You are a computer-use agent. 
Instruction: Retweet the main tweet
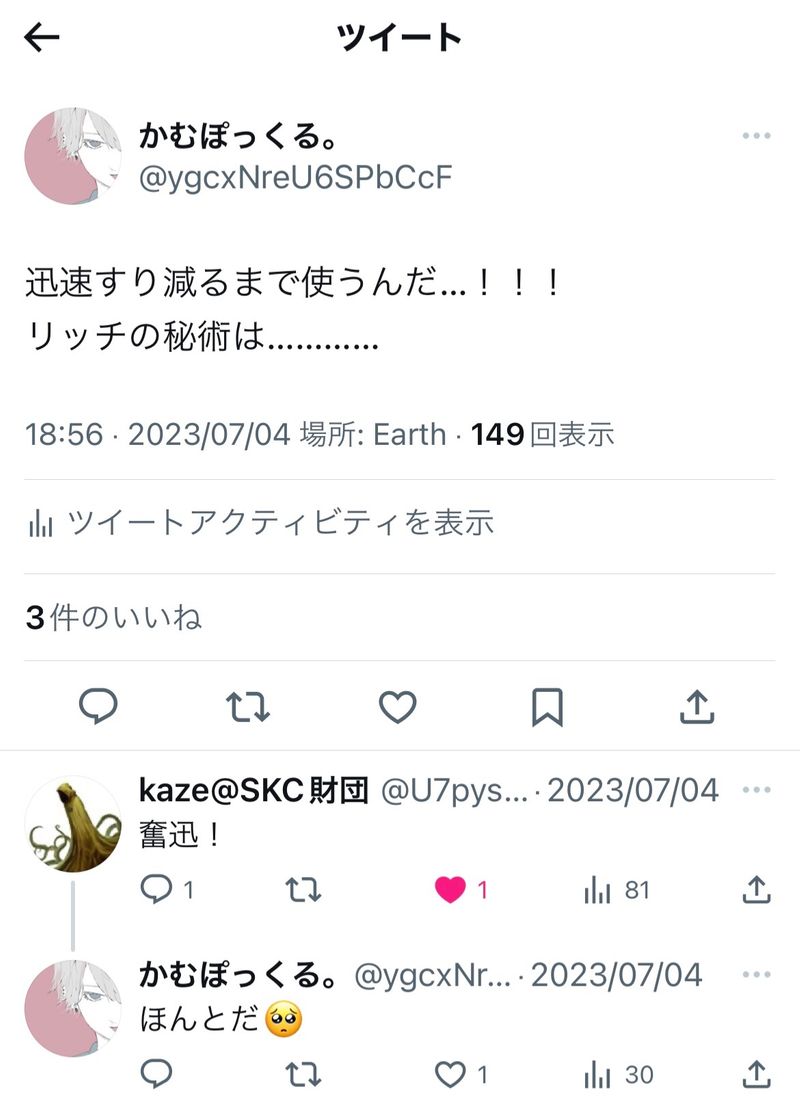point(247,707)
